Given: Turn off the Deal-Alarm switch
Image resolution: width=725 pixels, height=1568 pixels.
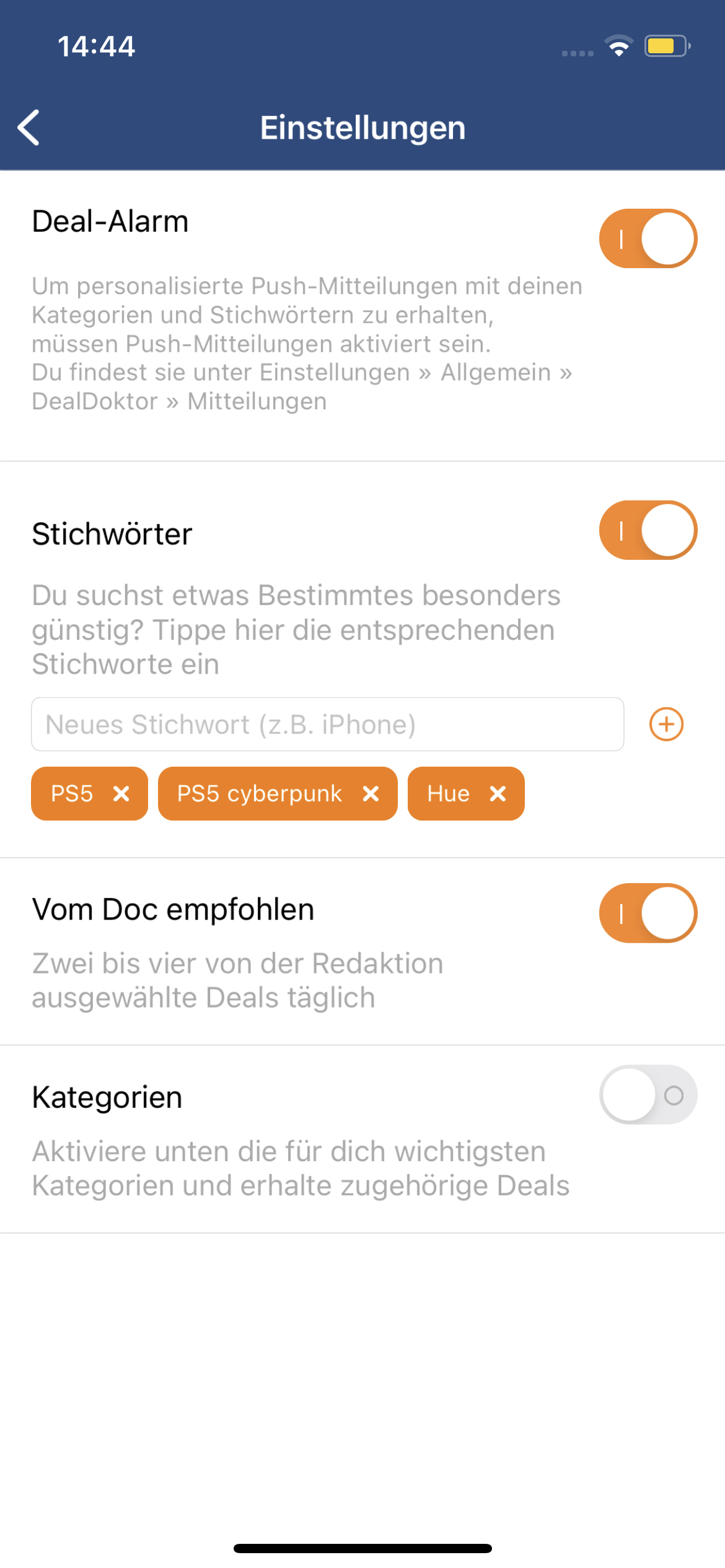Looking at the screenshot, I should point(648,238).
